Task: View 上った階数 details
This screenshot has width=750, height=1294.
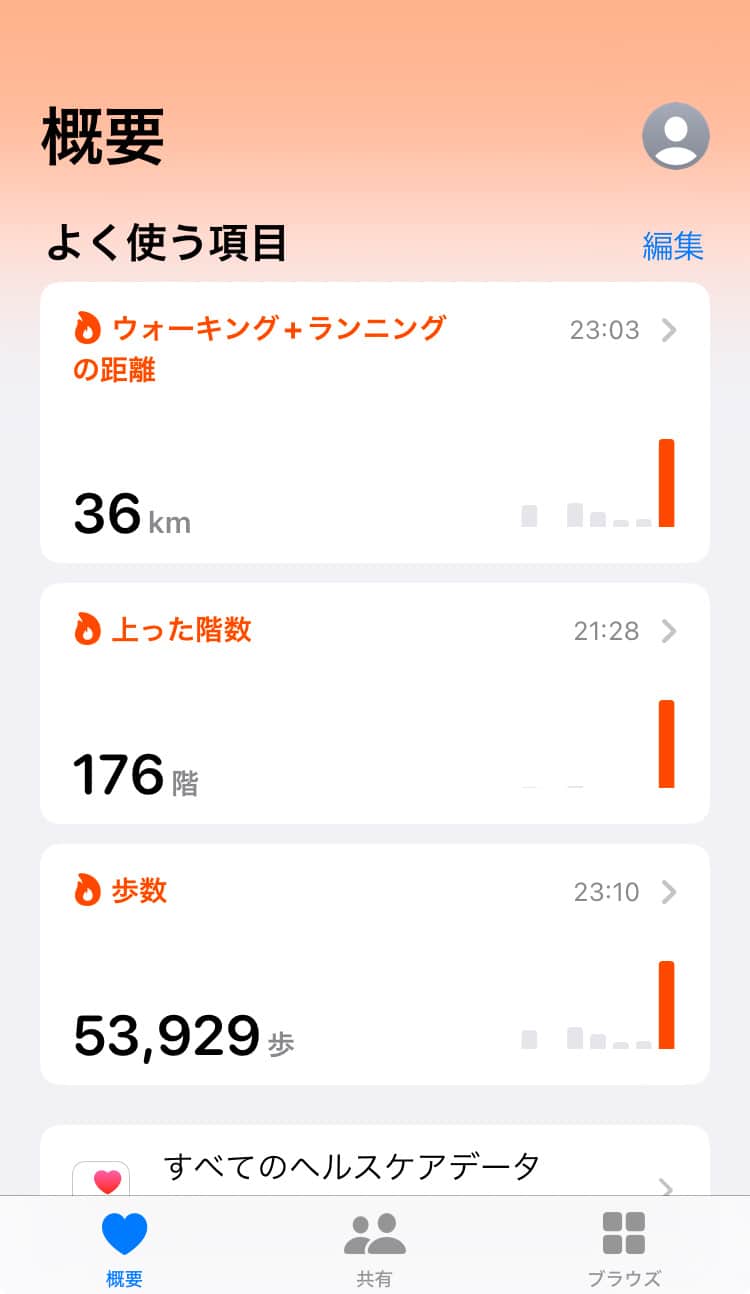Action: (x=374, y=703)
